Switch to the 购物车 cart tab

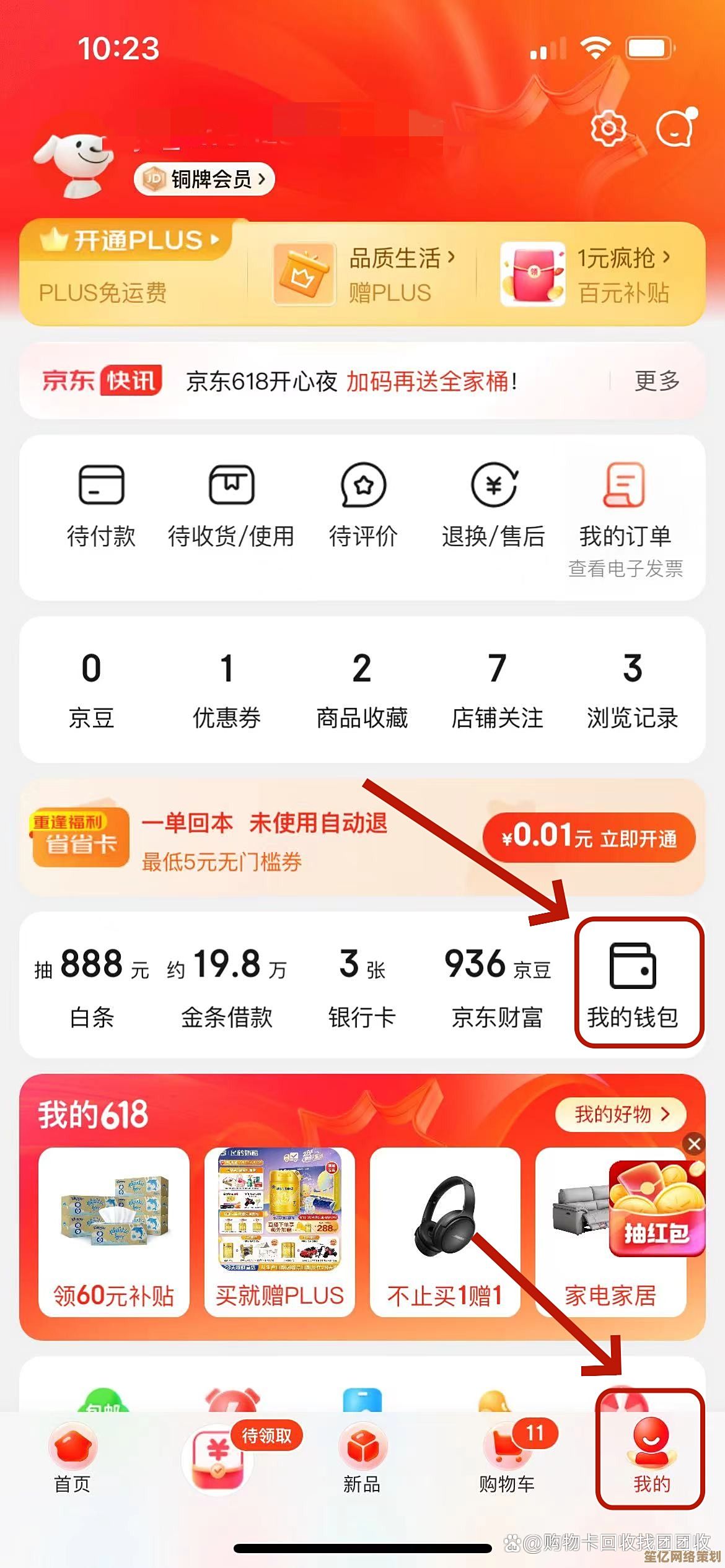(x=507, y=1455)
